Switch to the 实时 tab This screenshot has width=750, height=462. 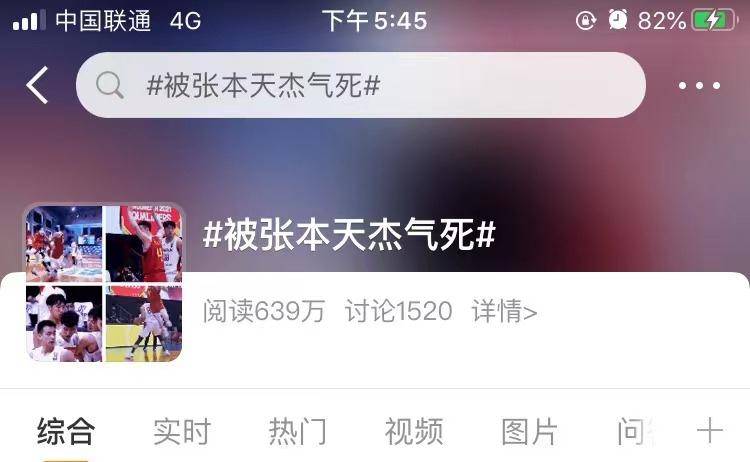[x=182, y=432]
